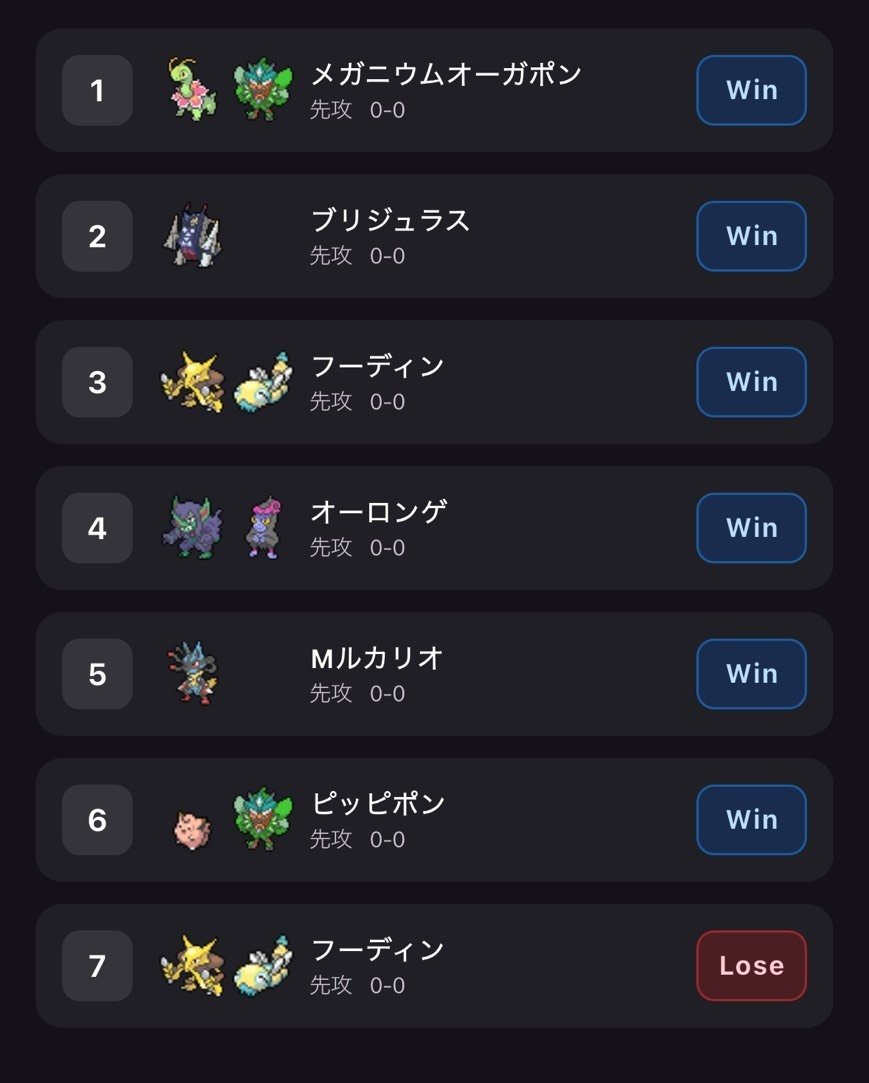Change the Win result for オーロンゲ match

click(x=751, y=528)
